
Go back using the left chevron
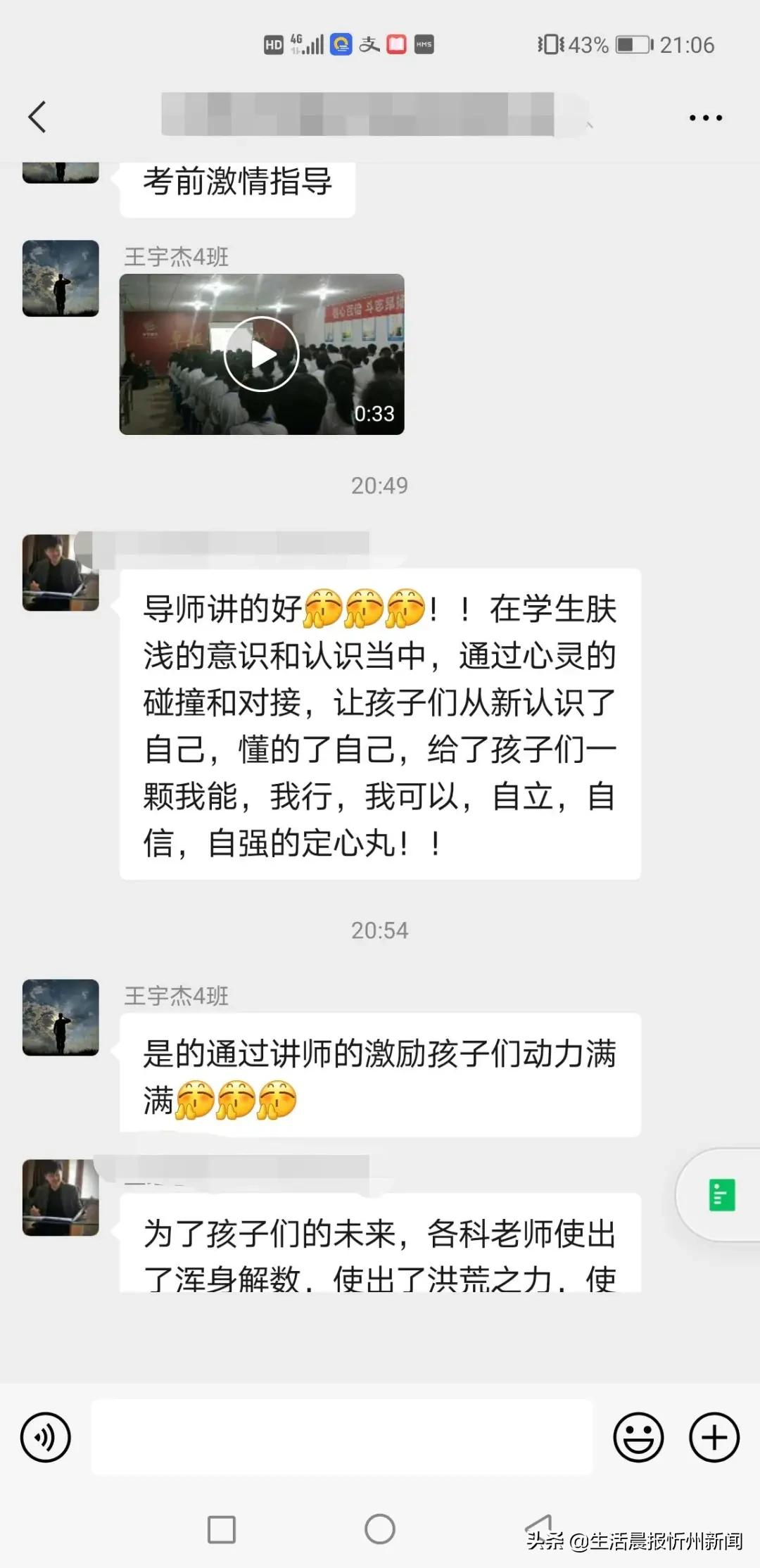tap(39, 117)
